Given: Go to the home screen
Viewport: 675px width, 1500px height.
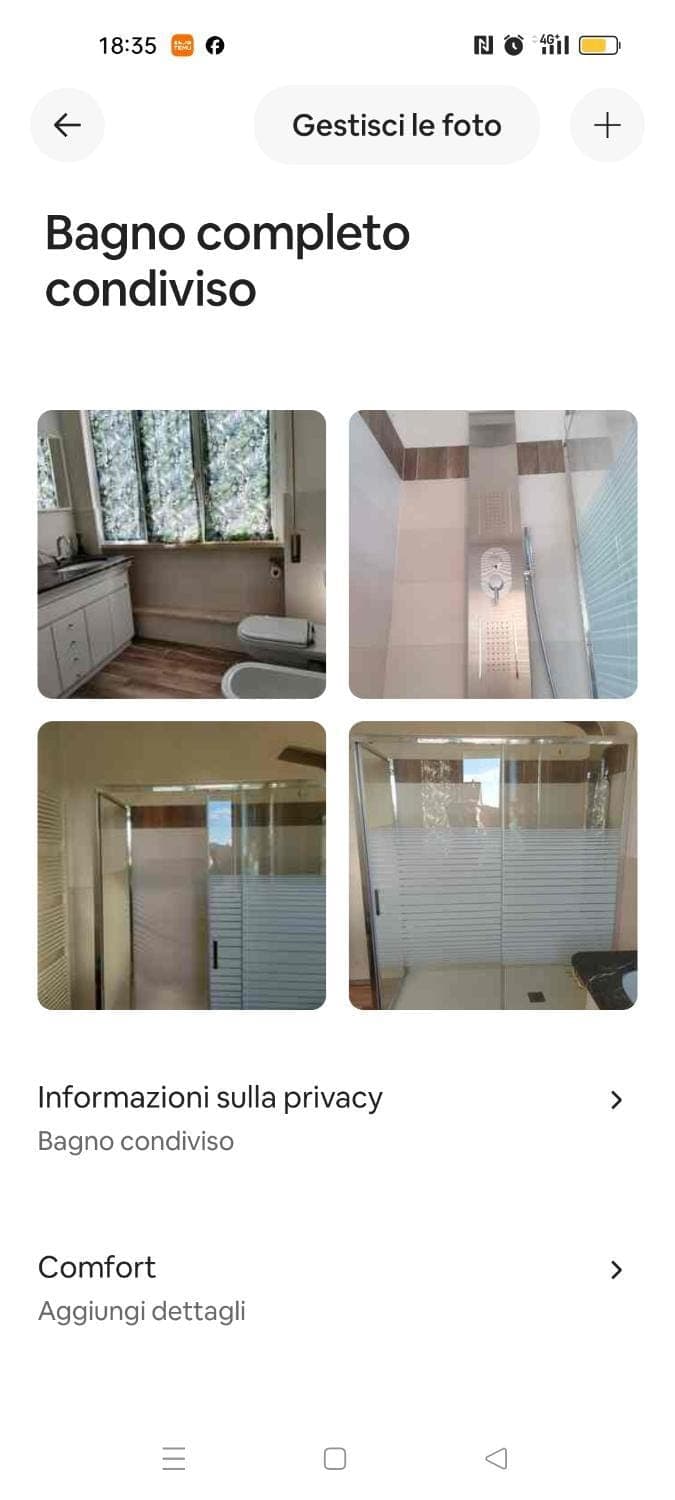Looking at the screenshot, I should coord(335,1459).
